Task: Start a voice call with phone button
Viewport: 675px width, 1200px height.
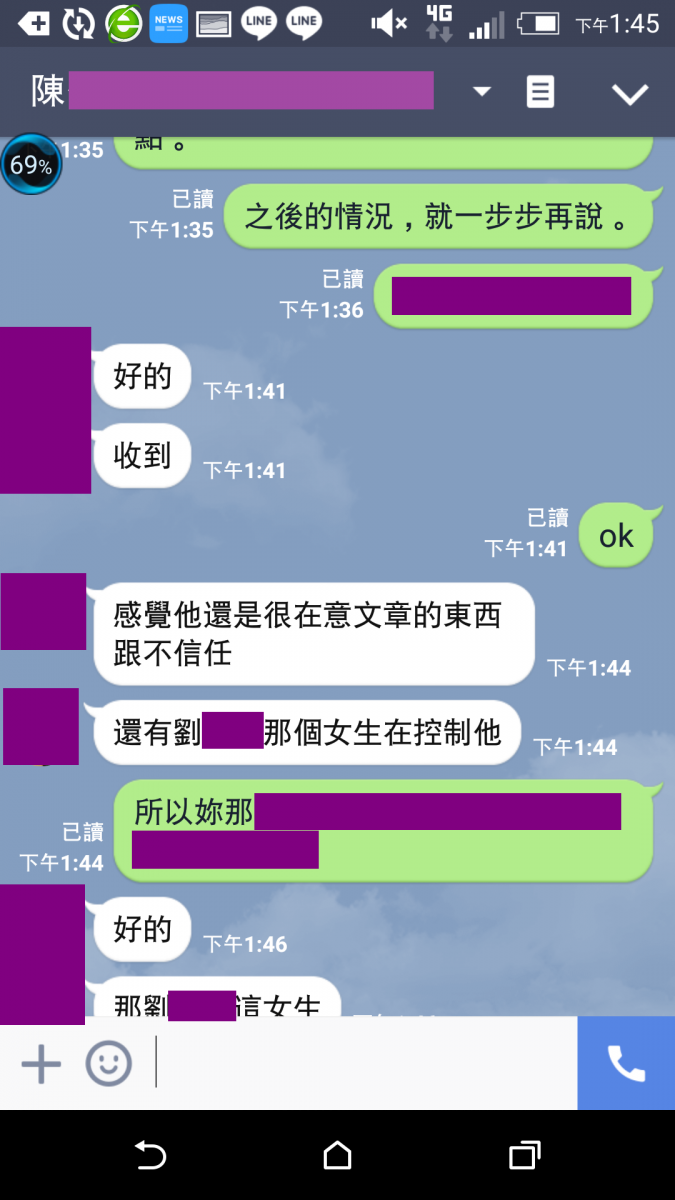Action: coord(626,1063)
